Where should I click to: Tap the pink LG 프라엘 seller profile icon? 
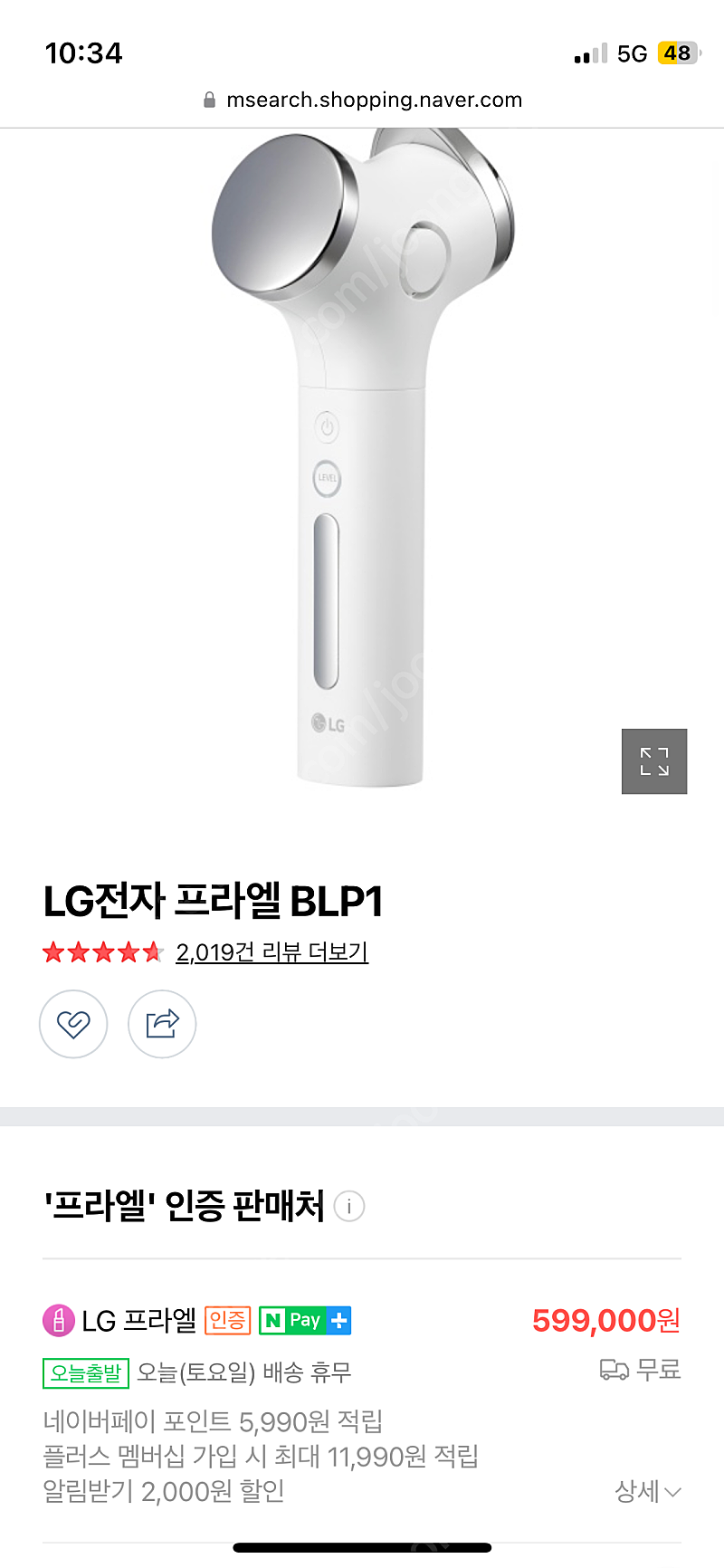(x=60, y=1321)
